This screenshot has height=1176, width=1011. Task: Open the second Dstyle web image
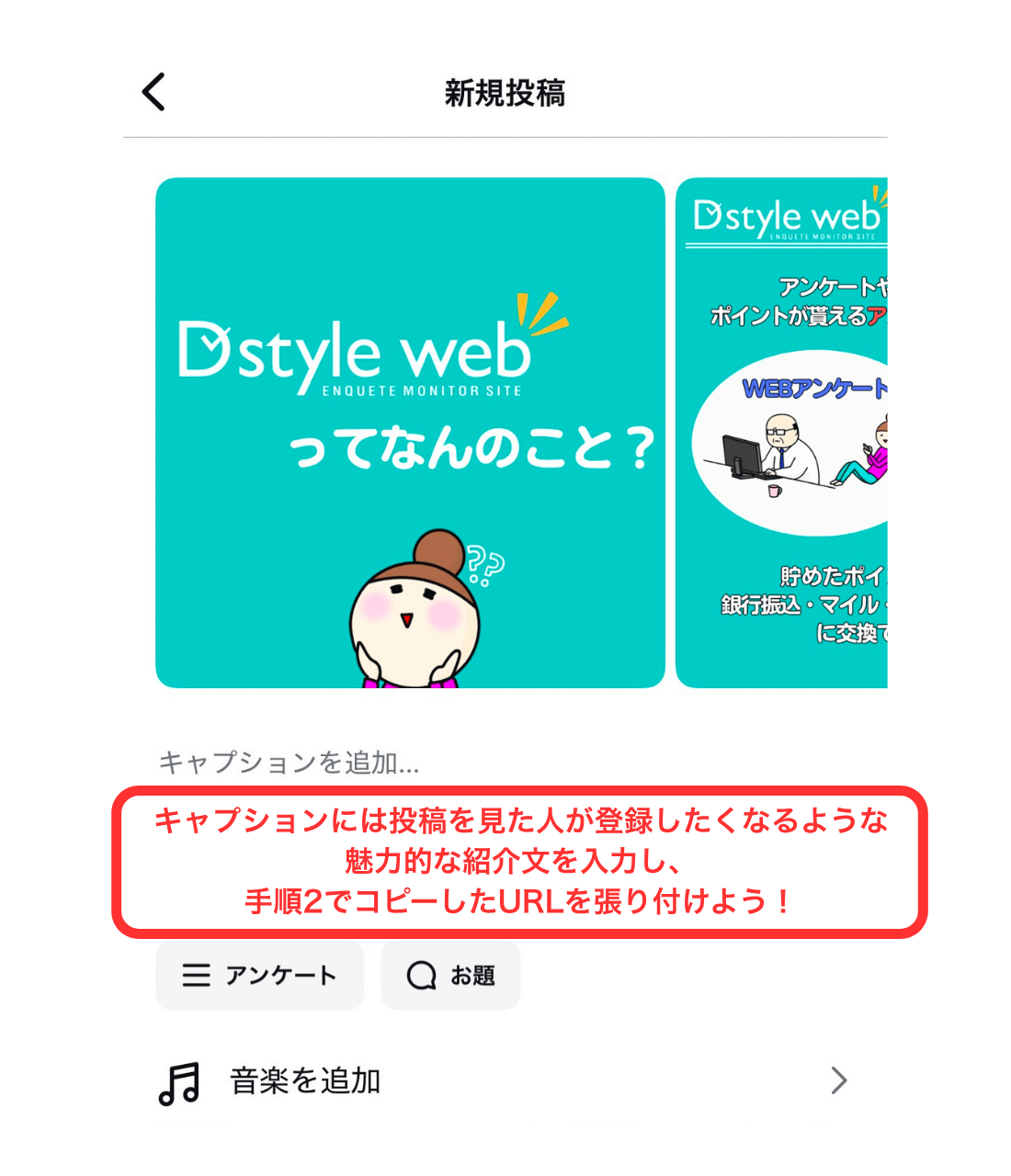pos(781,433)
